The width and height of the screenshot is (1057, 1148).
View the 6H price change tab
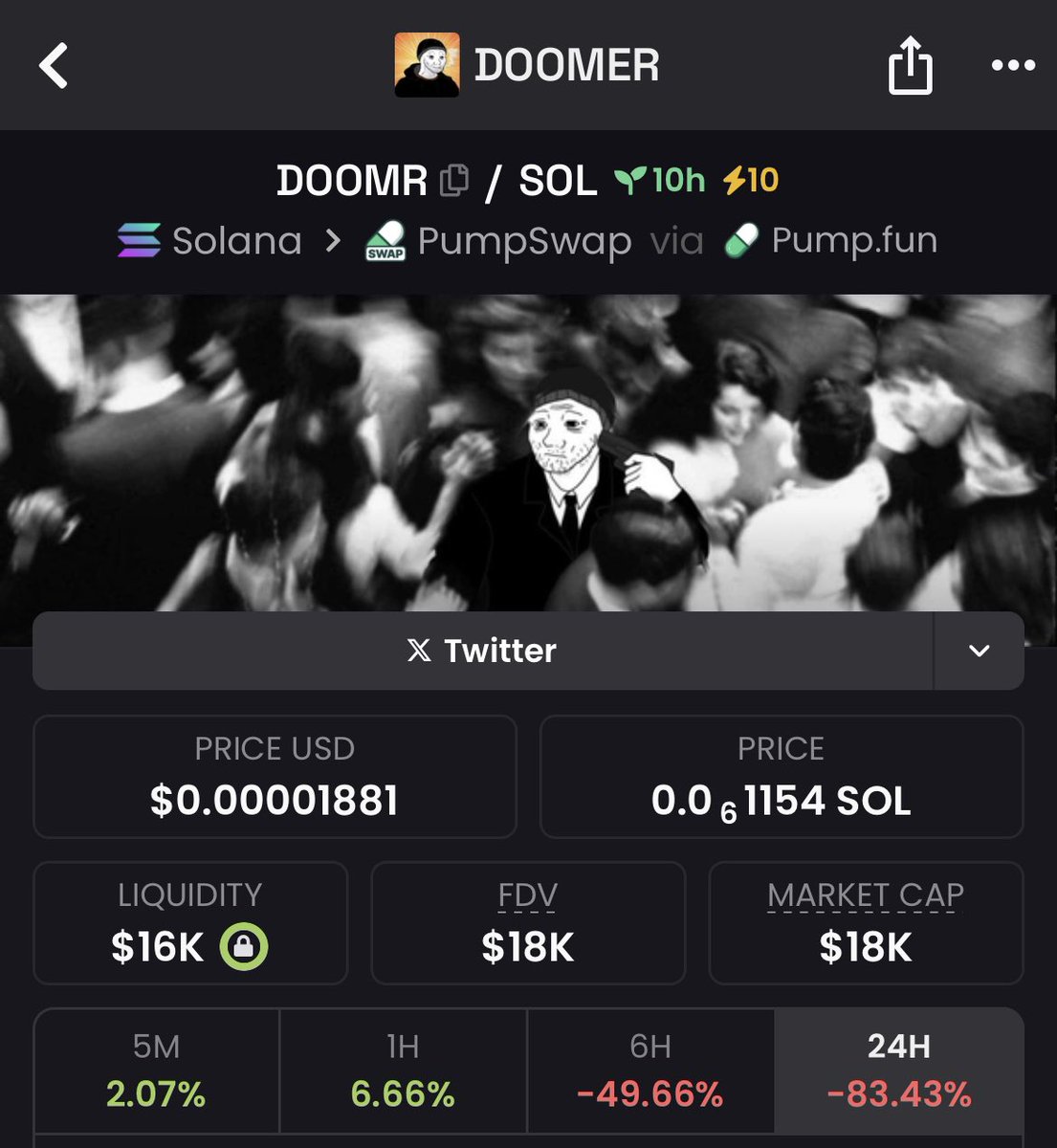[x=650, y=1070]
